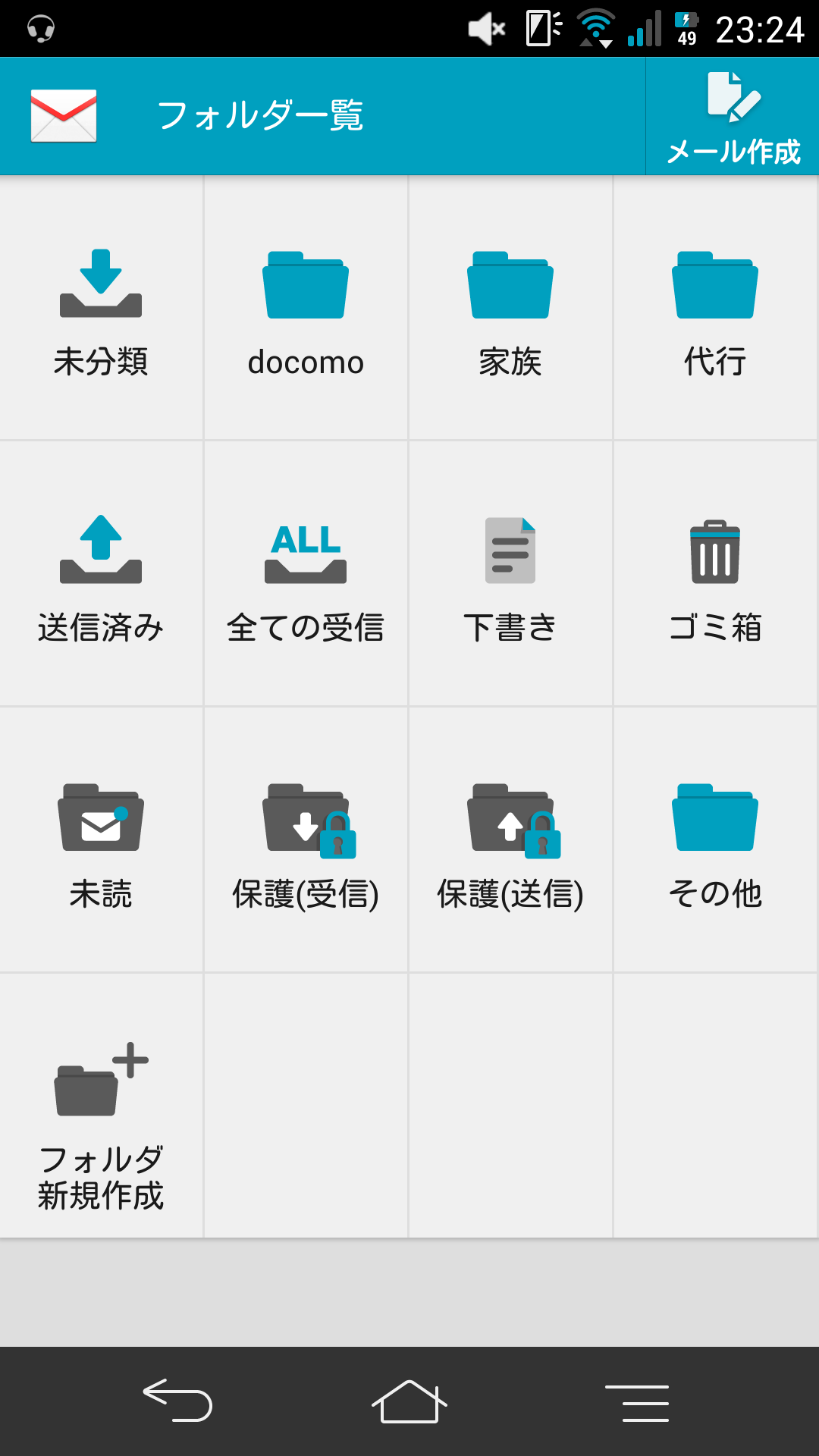Open the ゴミ箱 trash folder
The height and width of the screenshot is (1456, 819).
point(715,574)
